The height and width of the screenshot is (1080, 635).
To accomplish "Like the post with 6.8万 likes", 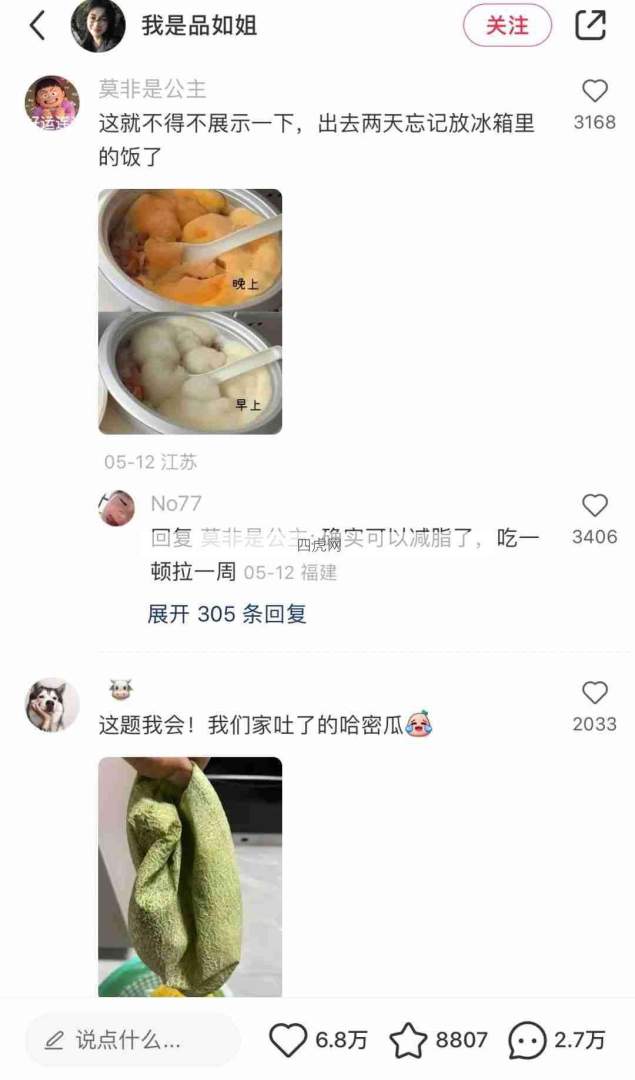I will (289, 1040).
